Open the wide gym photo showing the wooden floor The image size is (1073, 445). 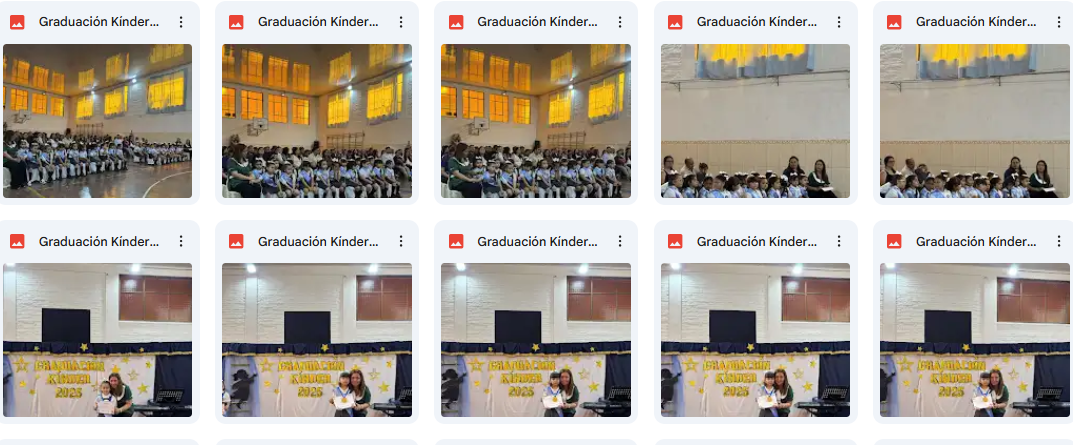(x=97, y=121)
